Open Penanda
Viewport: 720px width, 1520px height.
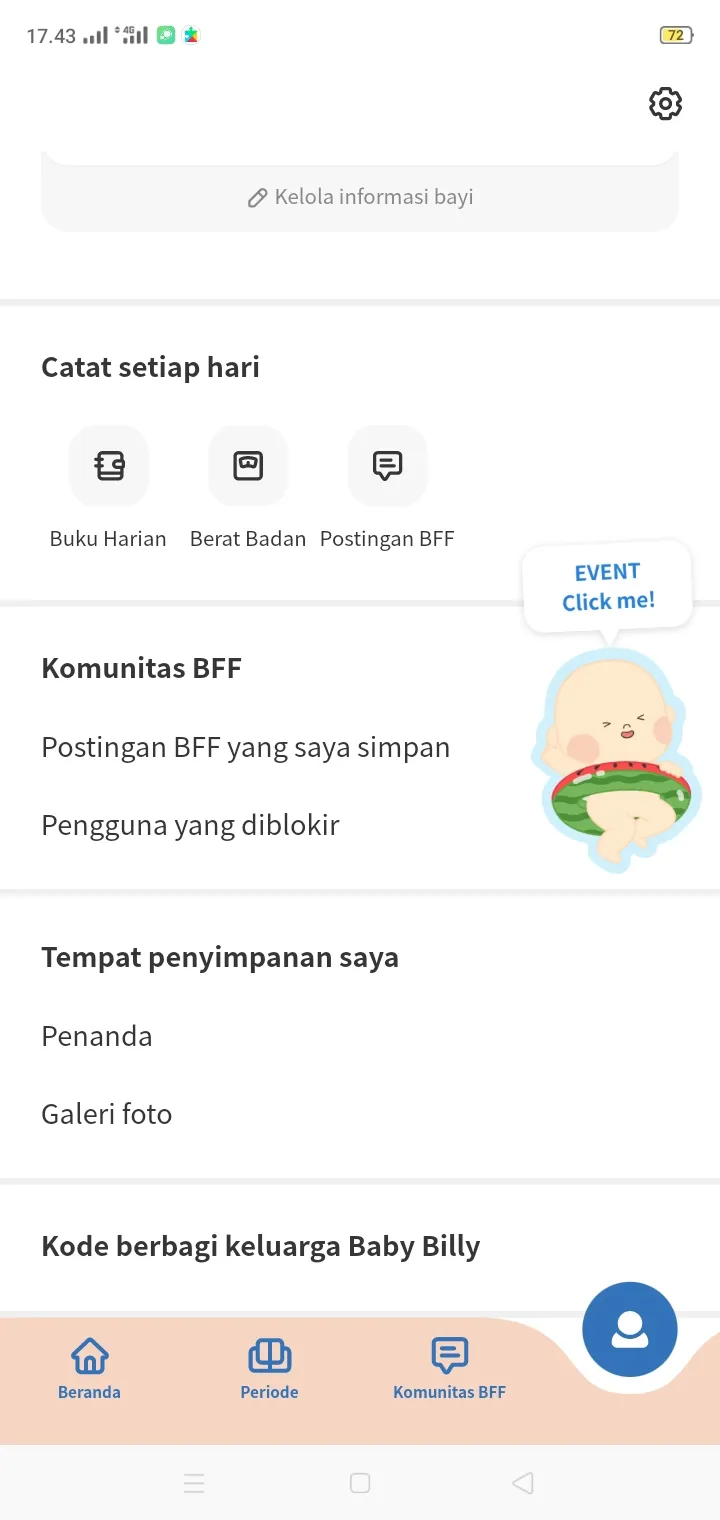[x=97, y=1036]
